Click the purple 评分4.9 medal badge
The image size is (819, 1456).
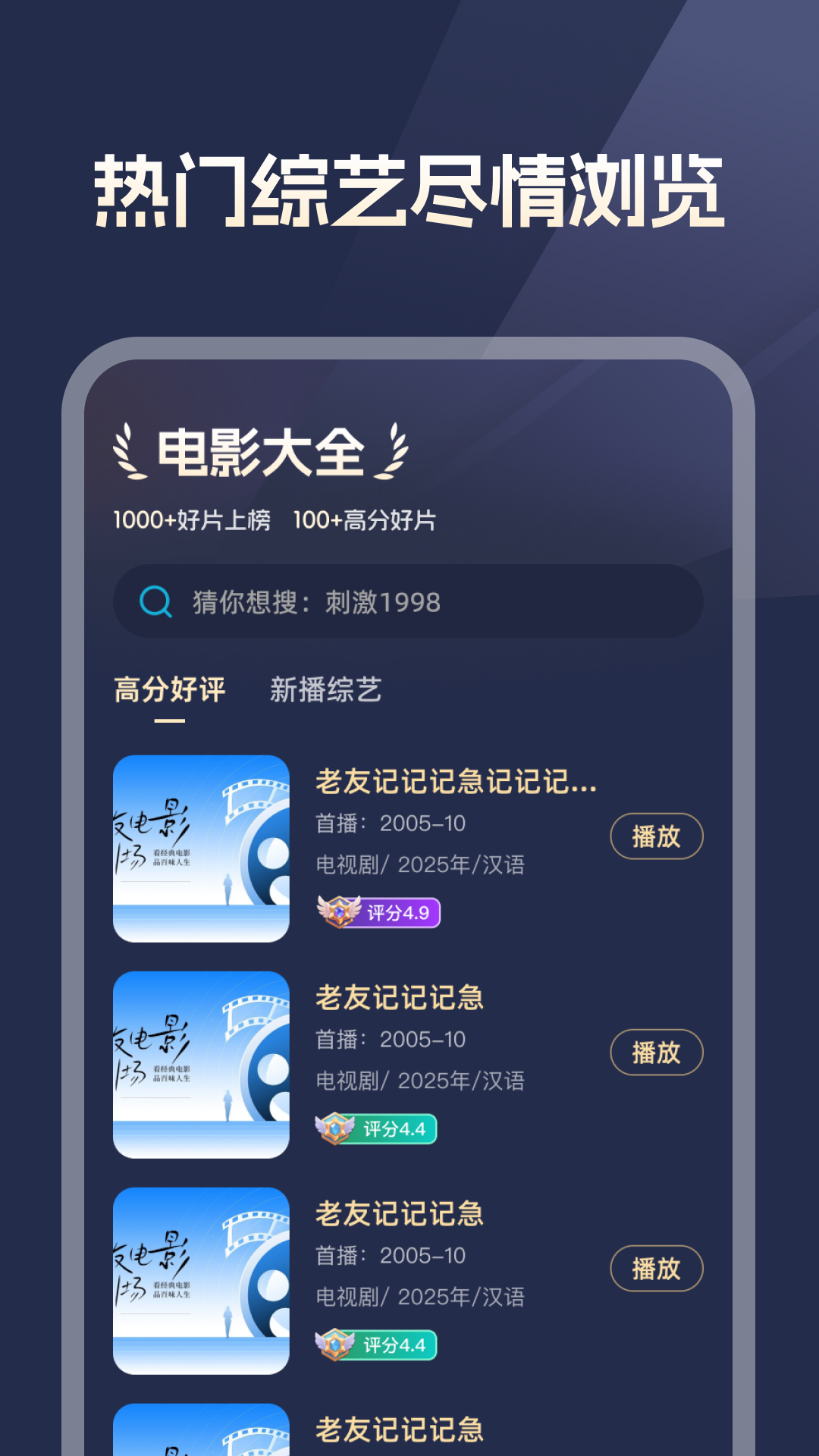pos(379,915)
